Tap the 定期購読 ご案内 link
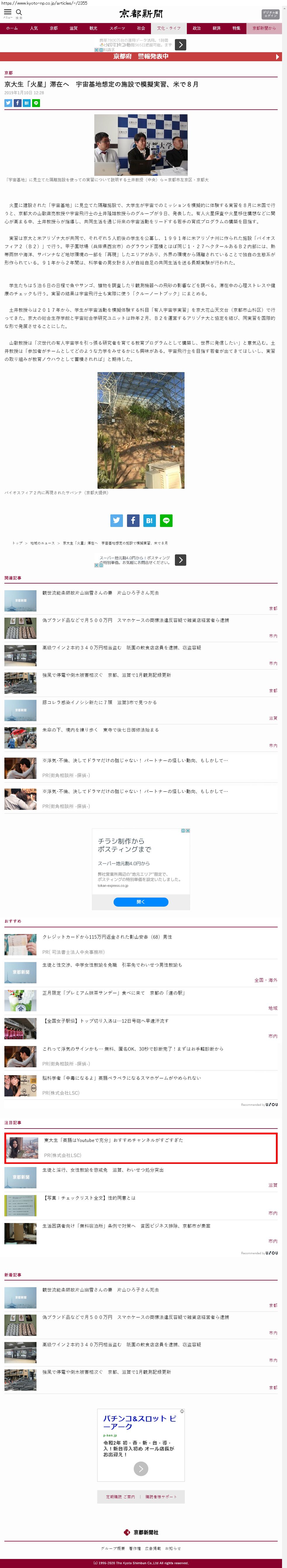Image resolution: width=287 pixels, height=1568 pixels. click(120, 1496)
